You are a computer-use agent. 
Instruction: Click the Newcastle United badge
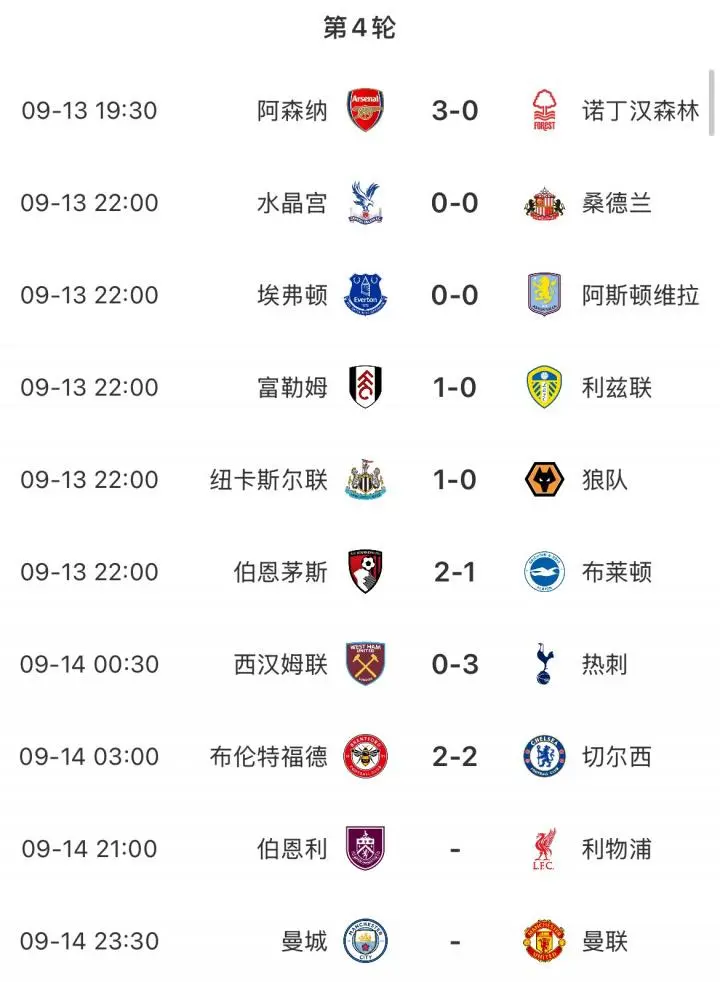[x=364, y=480]
